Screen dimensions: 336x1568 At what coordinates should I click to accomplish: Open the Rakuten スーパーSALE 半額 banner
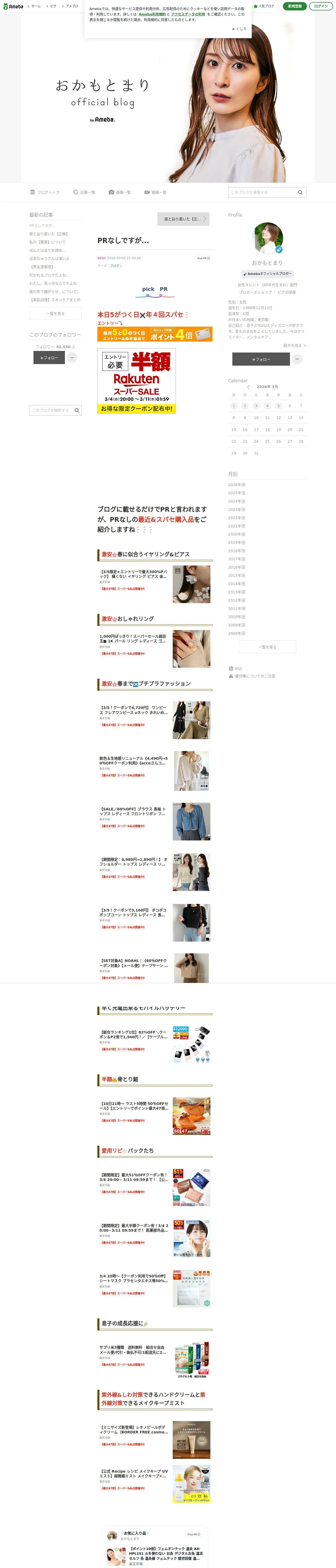(x=137, y=381)
